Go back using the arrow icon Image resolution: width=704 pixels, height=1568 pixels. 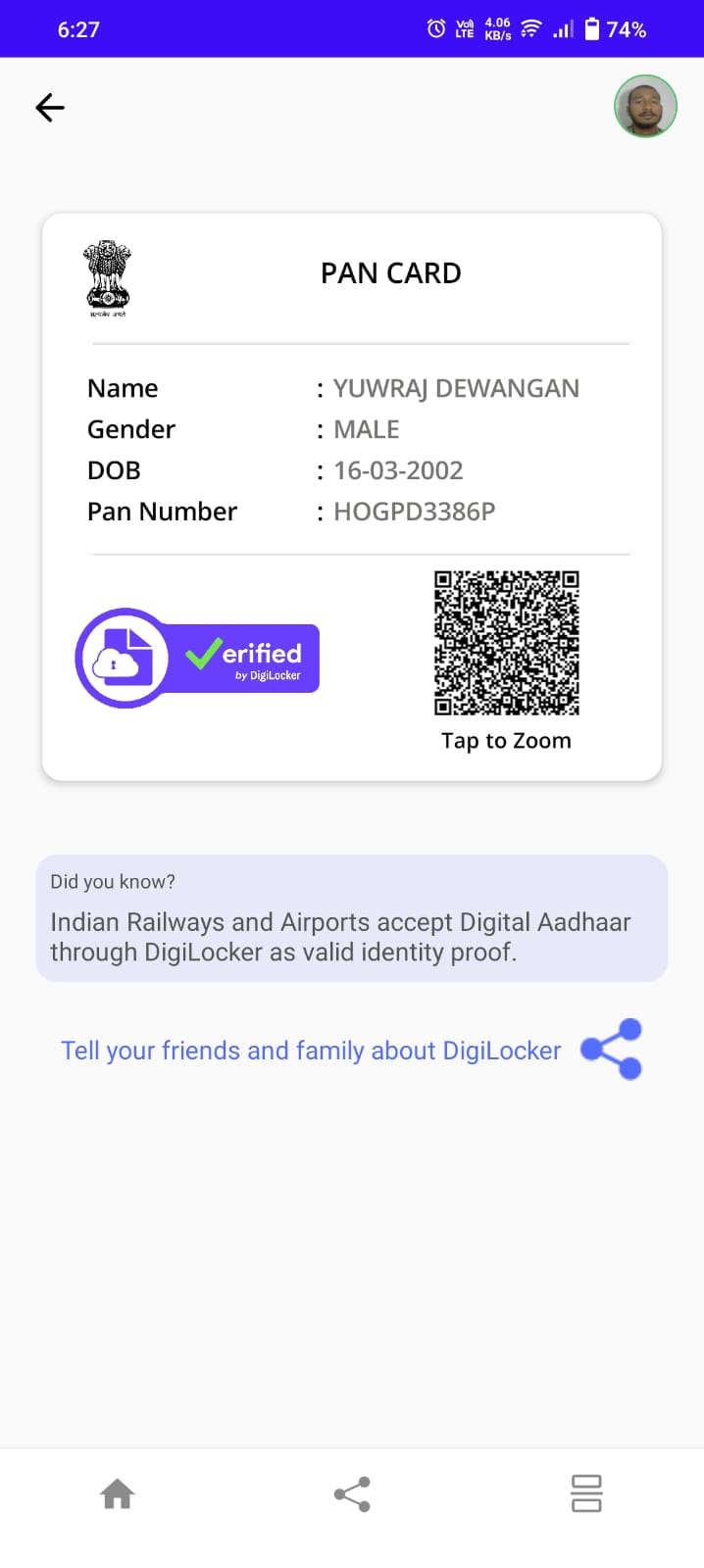click(x=50, y=107)
